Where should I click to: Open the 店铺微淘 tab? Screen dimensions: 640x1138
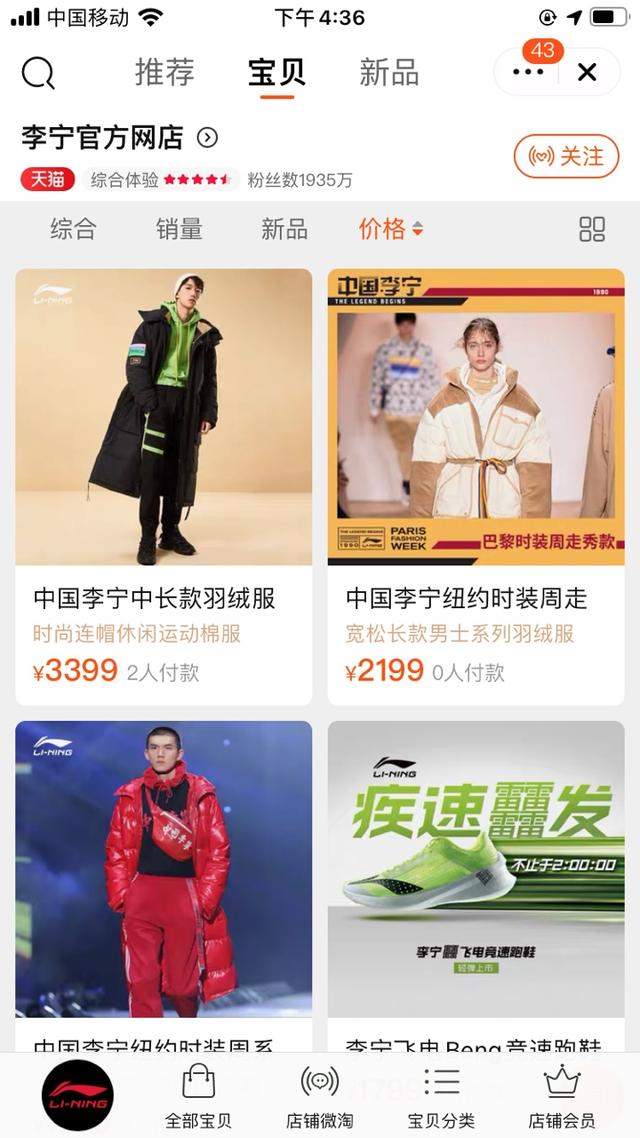[x=319, y=1096]
